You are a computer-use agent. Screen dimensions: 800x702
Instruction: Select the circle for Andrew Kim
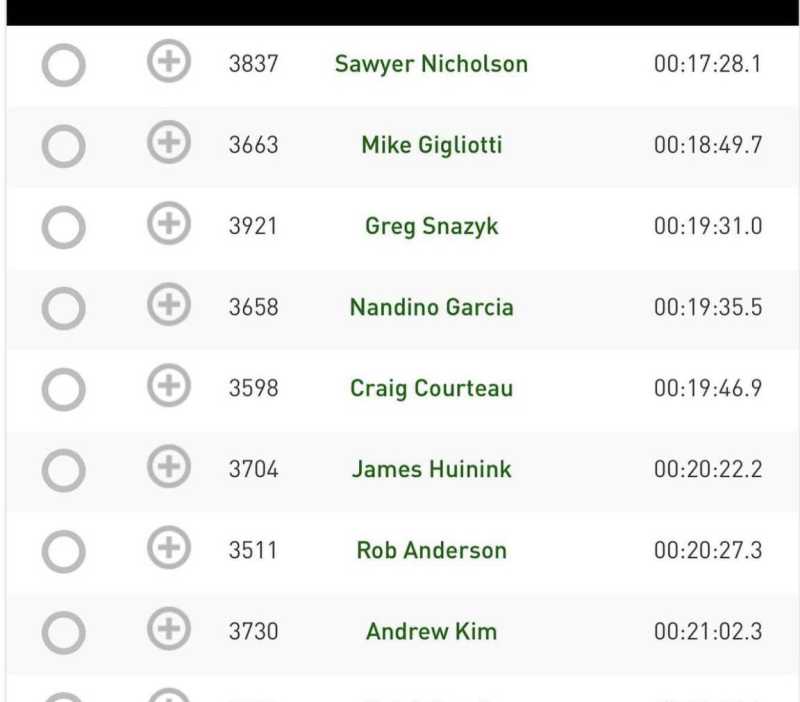pos(63,633)
